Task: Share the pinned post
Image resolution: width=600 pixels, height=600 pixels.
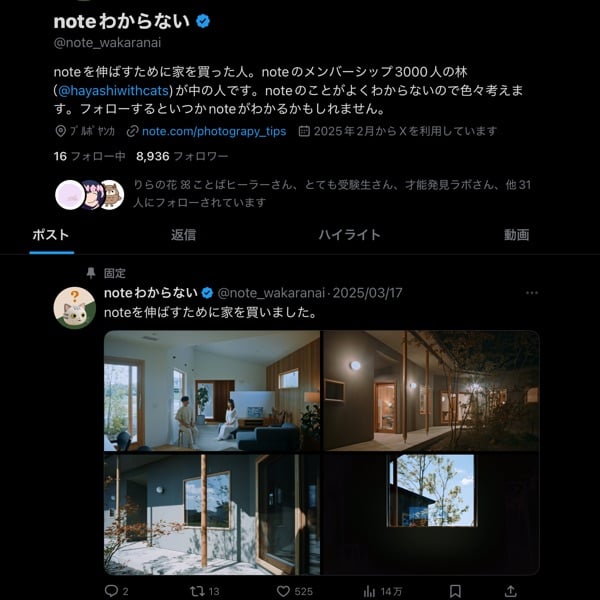Action: coord(510,591)
